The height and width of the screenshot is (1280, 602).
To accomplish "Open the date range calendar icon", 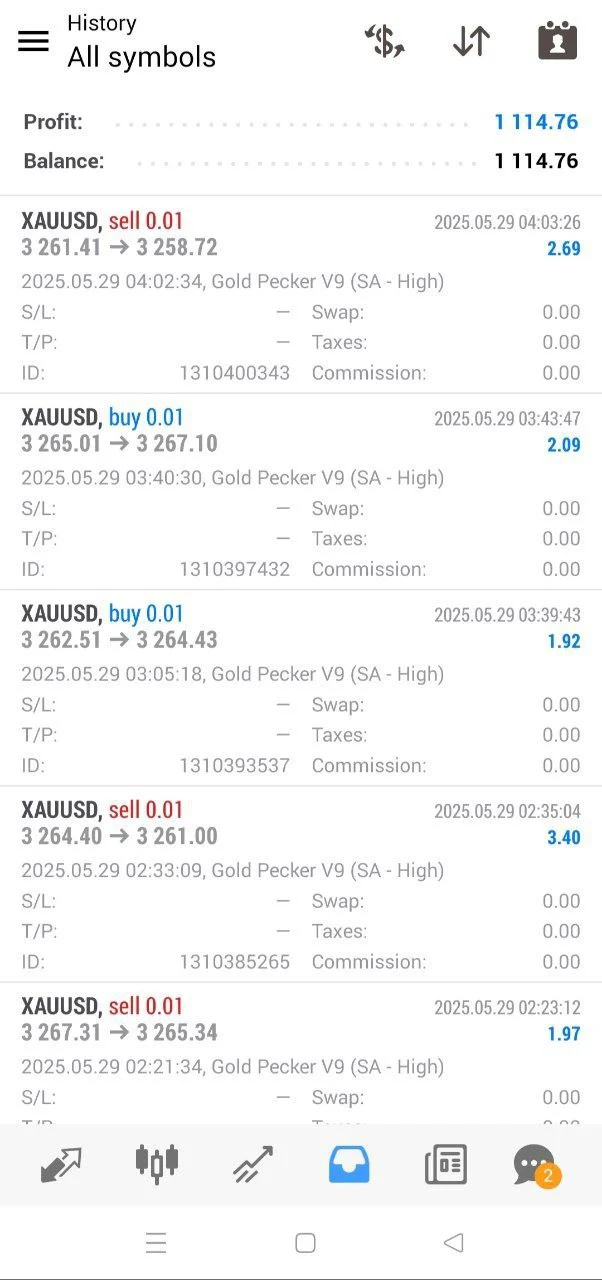I will pyautogui.click(x=557, y=41).
